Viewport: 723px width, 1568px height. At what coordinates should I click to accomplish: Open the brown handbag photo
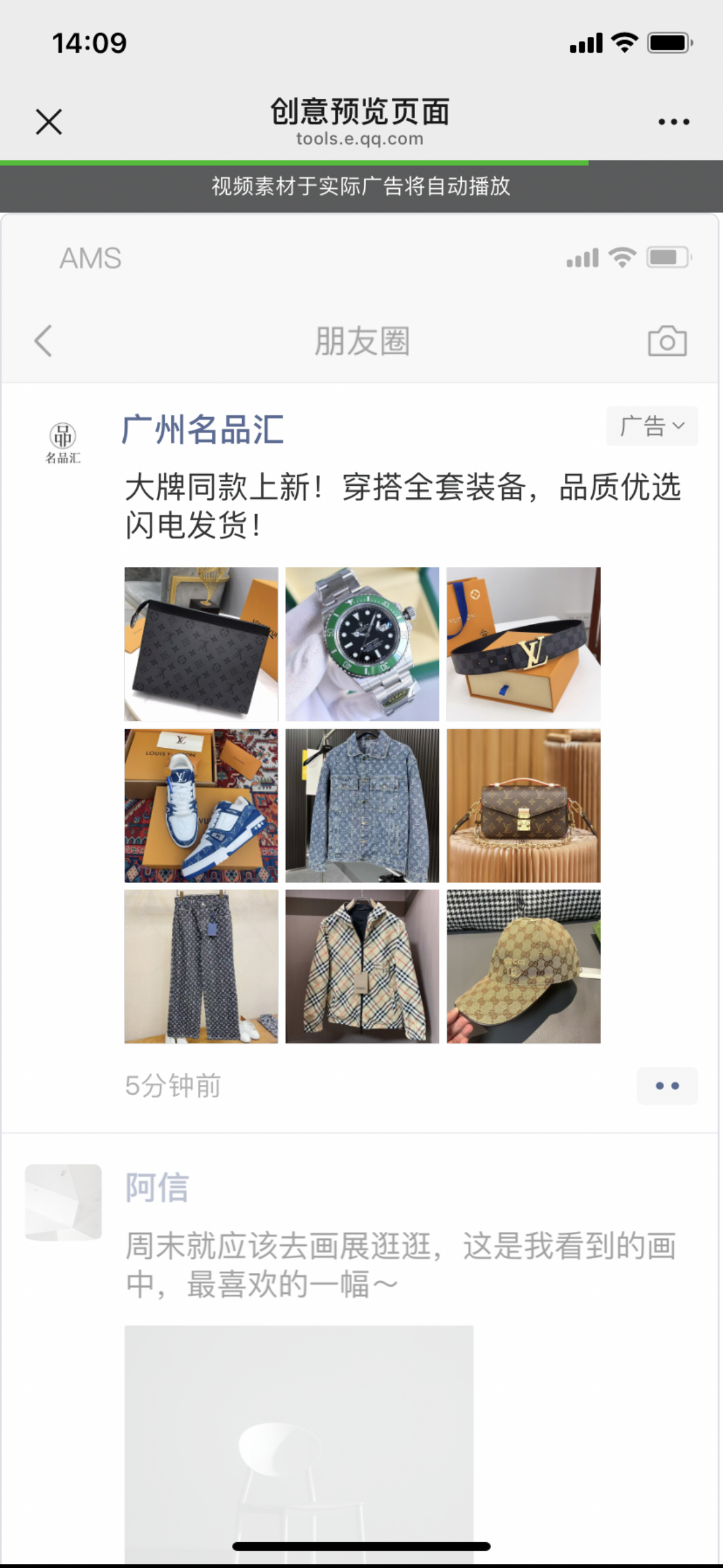click(x=523, y=805)
